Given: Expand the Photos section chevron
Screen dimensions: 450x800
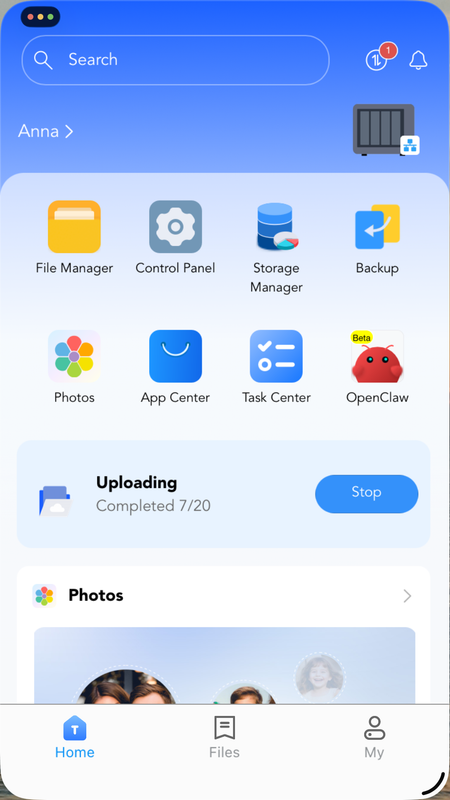Looking at the screenshot, I should (x=407, y=595).
